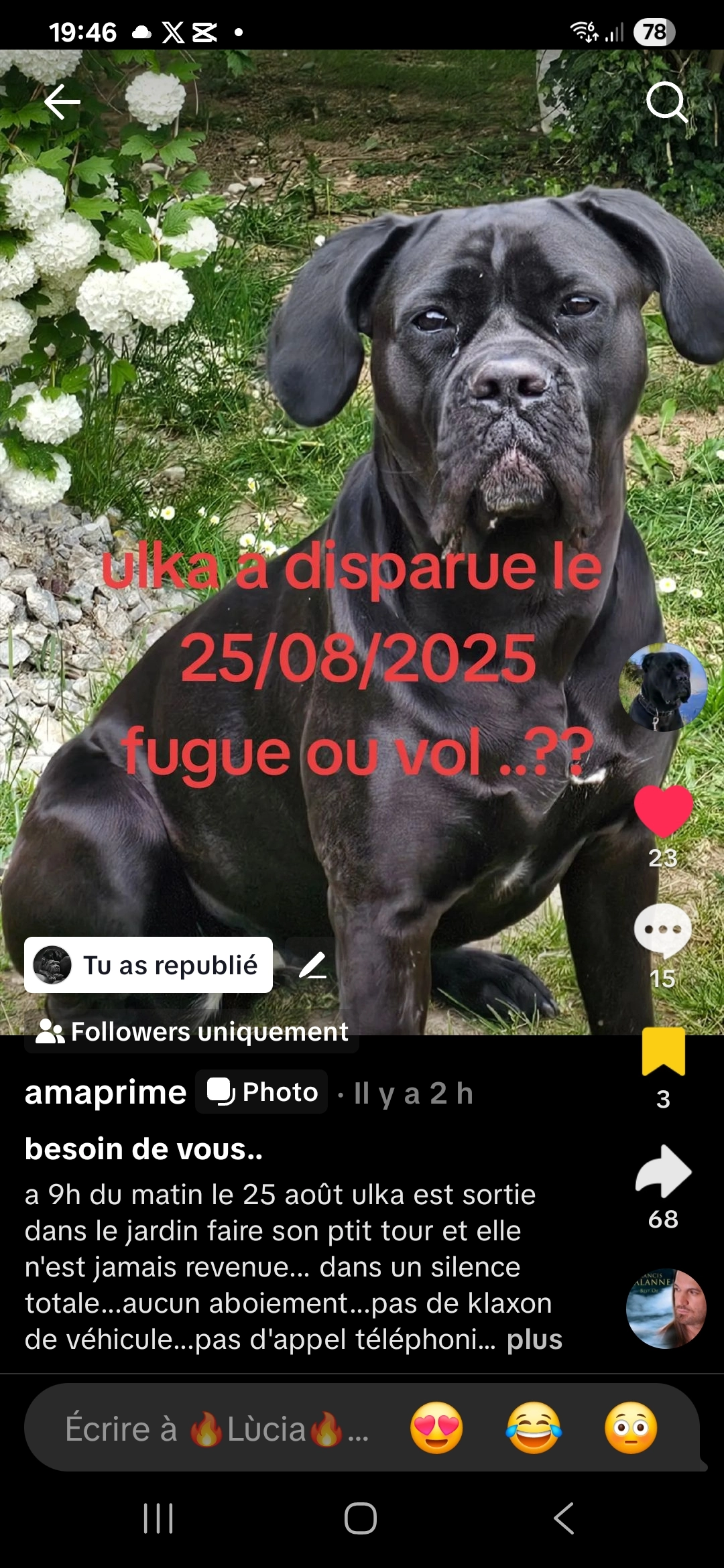Open the creator's profile picture

662,687
